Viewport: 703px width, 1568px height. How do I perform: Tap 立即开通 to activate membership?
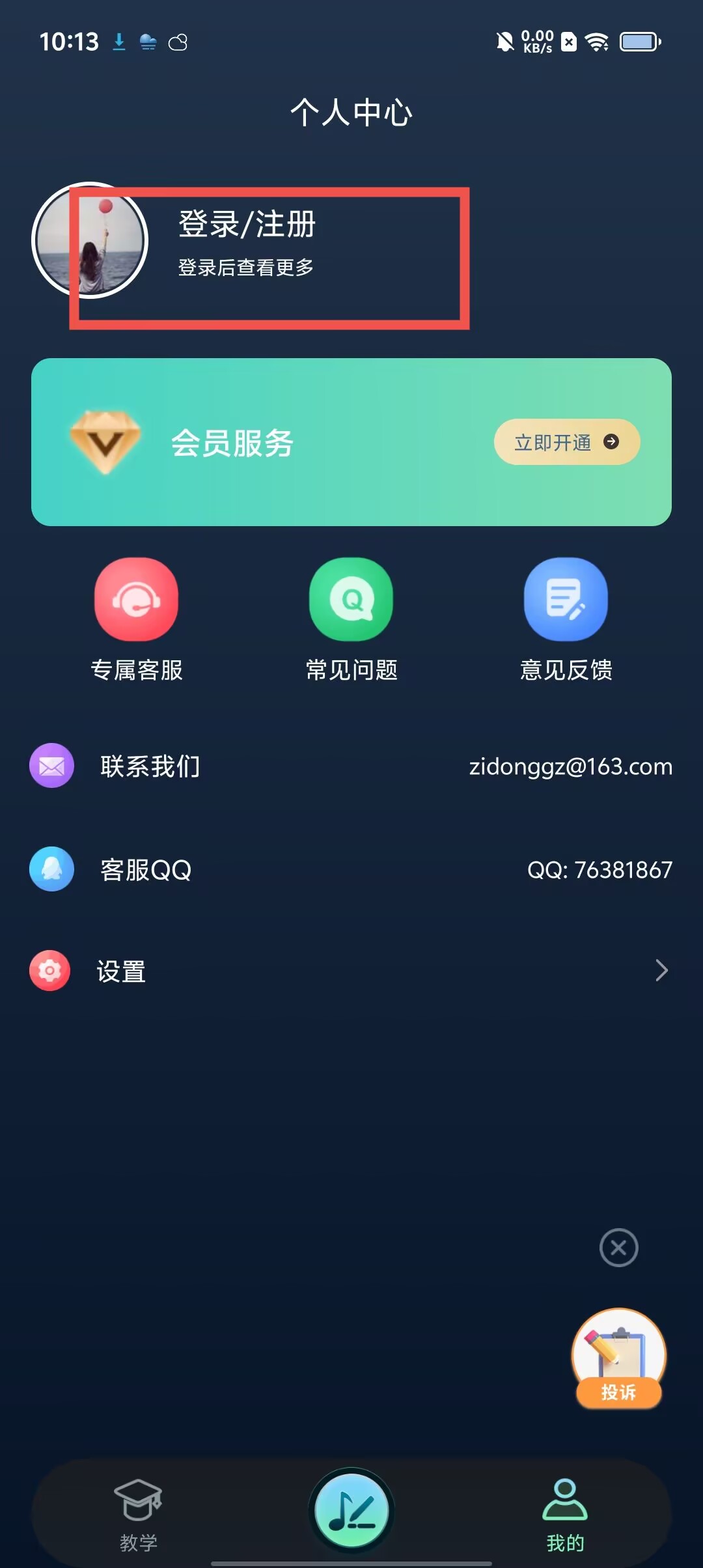coord(566,442)
